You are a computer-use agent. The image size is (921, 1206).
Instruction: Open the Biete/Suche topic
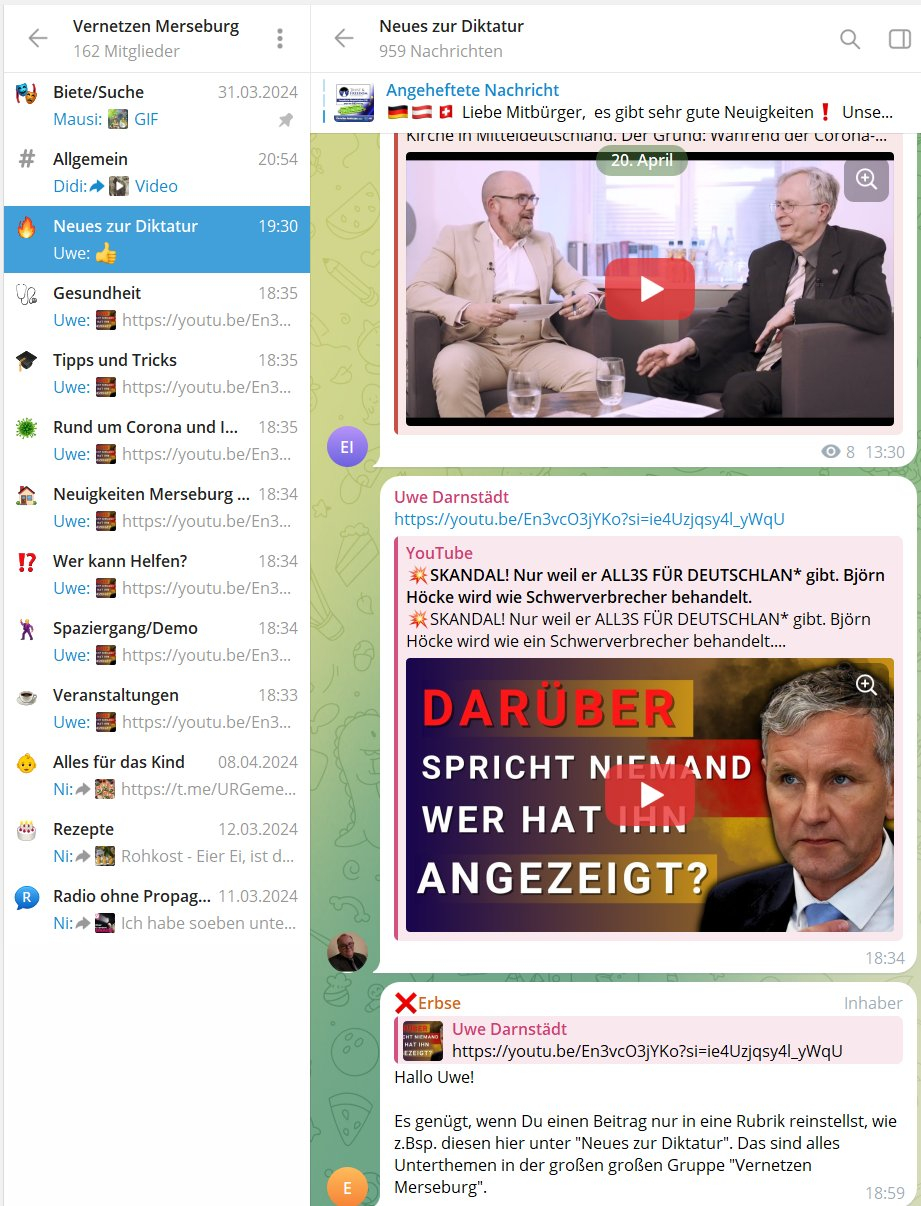point(156,105)
